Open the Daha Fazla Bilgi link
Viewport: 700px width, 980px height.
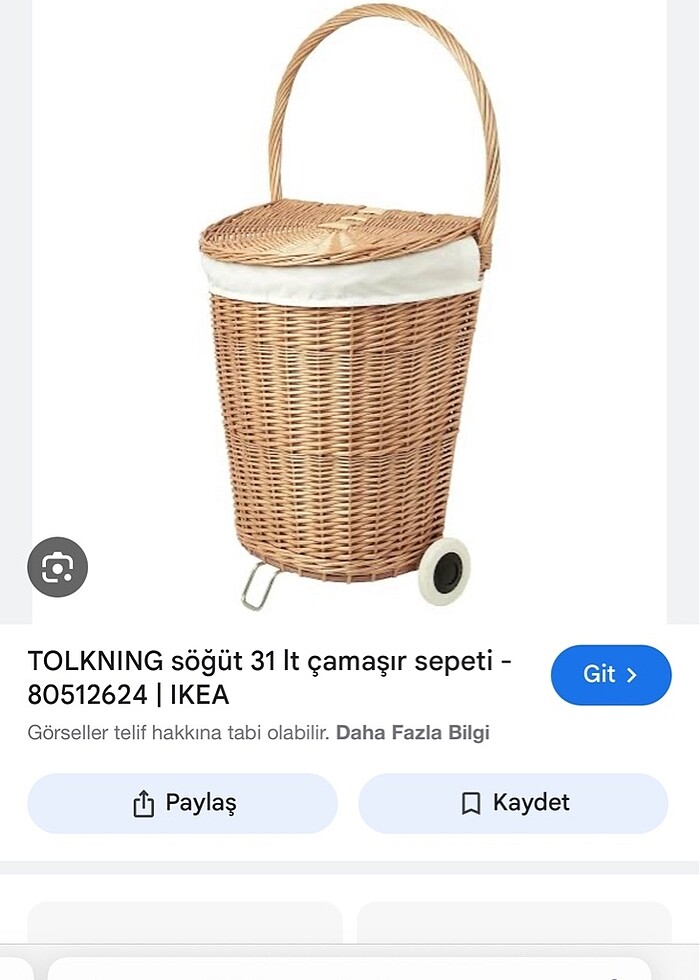point(412,733)
